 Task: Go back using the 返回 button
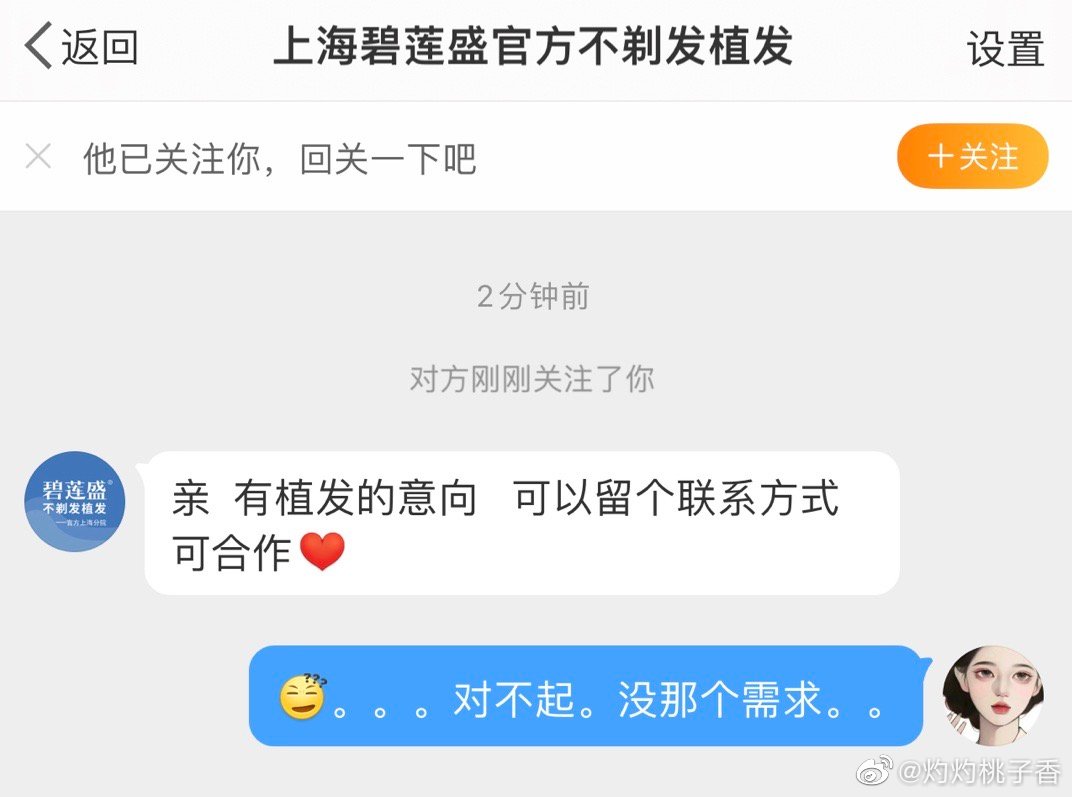[82, 47]
